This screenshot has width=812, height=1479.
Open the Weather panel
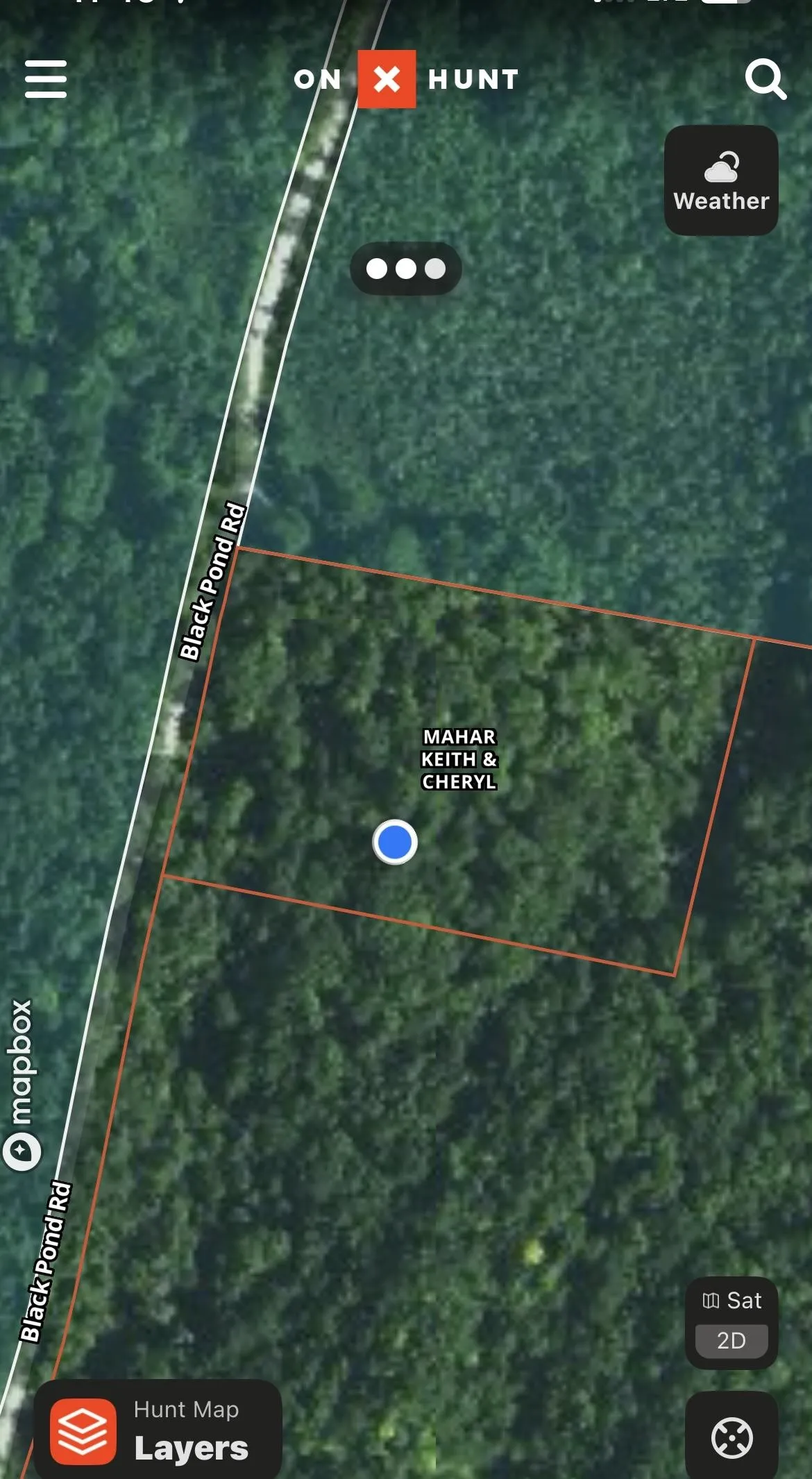[x=721, y=180]
